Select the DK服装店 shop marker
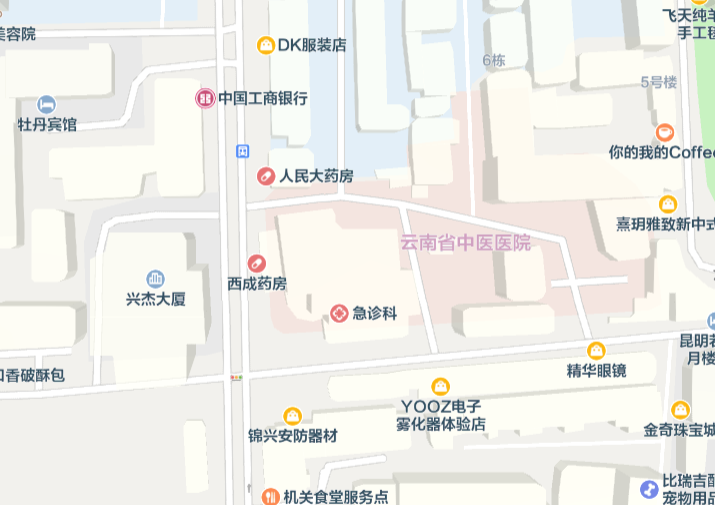715x505 pixels. point(266,45)
